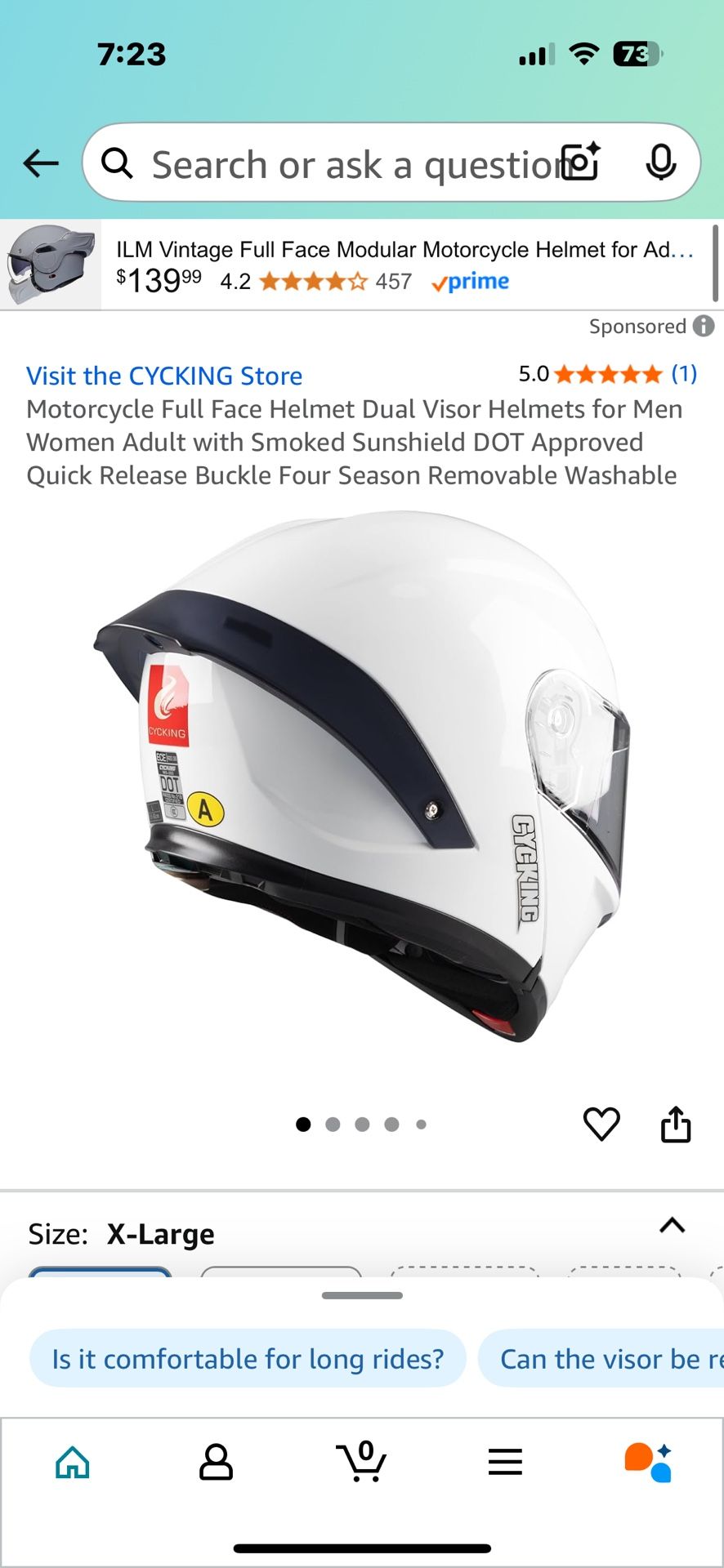Go to the Home tab
The image size is (724, 1568).
pyautogui.click(x=73, y=1462)
